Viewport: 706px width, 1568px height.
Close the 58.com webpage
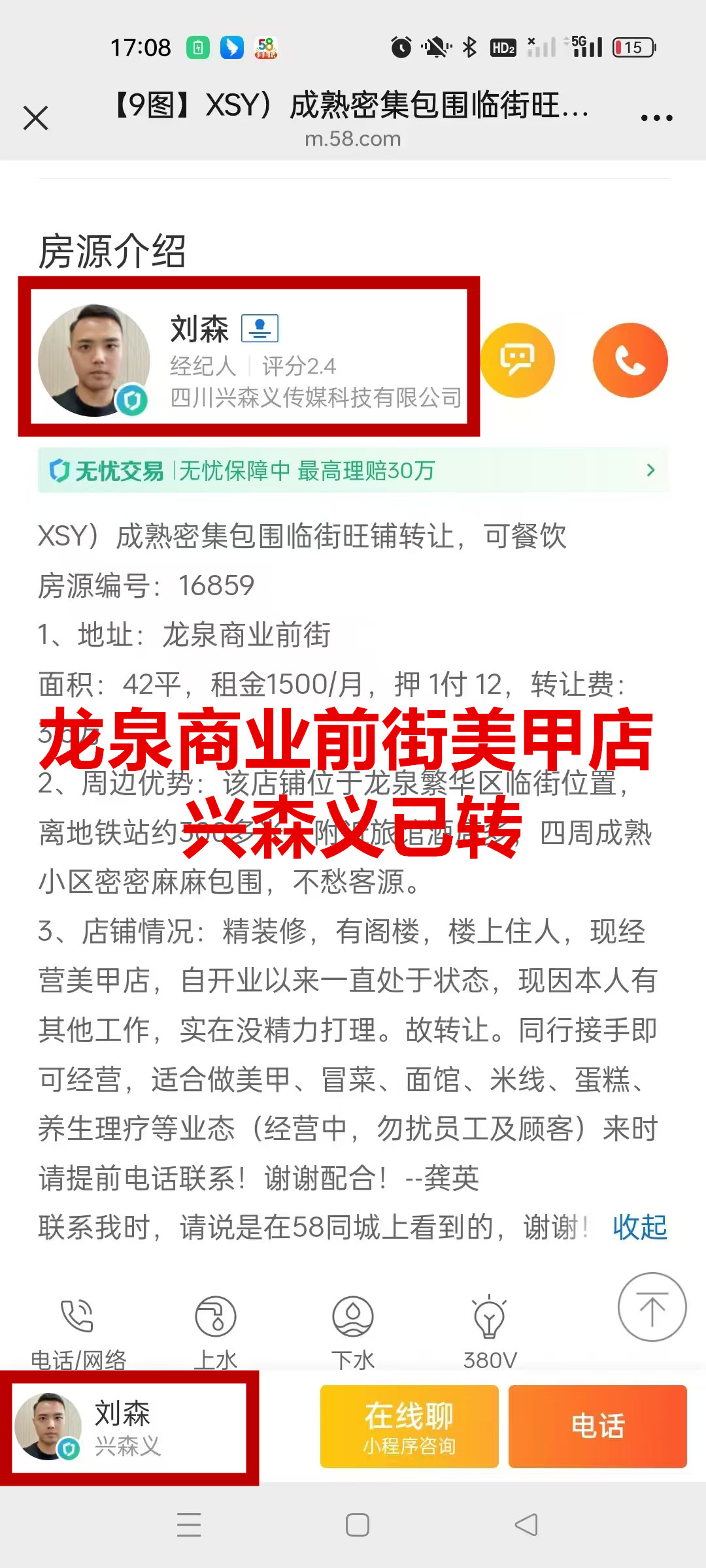click(36, 118)
